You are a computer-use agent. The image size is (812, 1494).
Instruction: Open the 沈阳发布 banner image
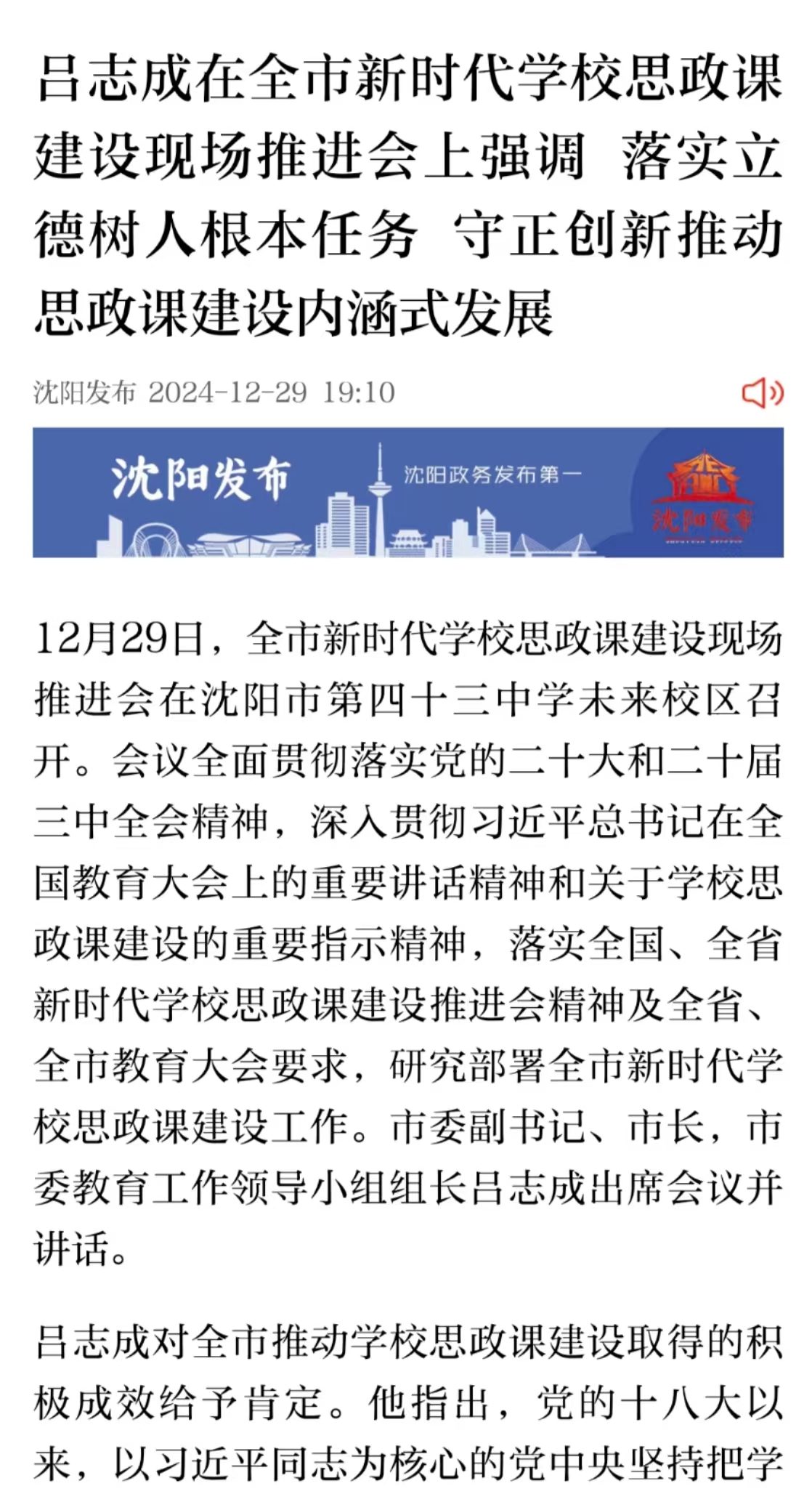pos(408,493)
